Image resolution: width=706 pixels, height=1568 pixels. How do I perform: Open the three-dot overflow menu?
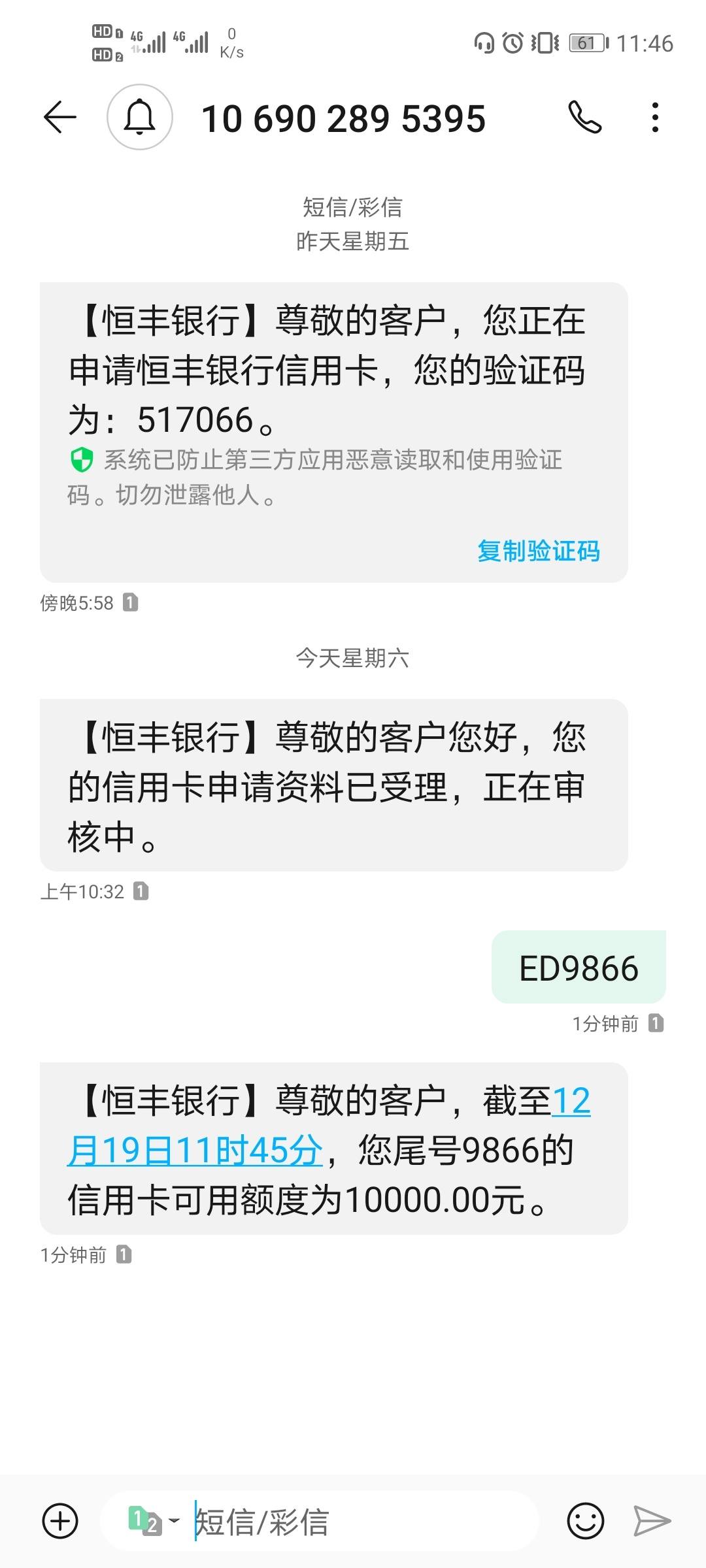655,118
